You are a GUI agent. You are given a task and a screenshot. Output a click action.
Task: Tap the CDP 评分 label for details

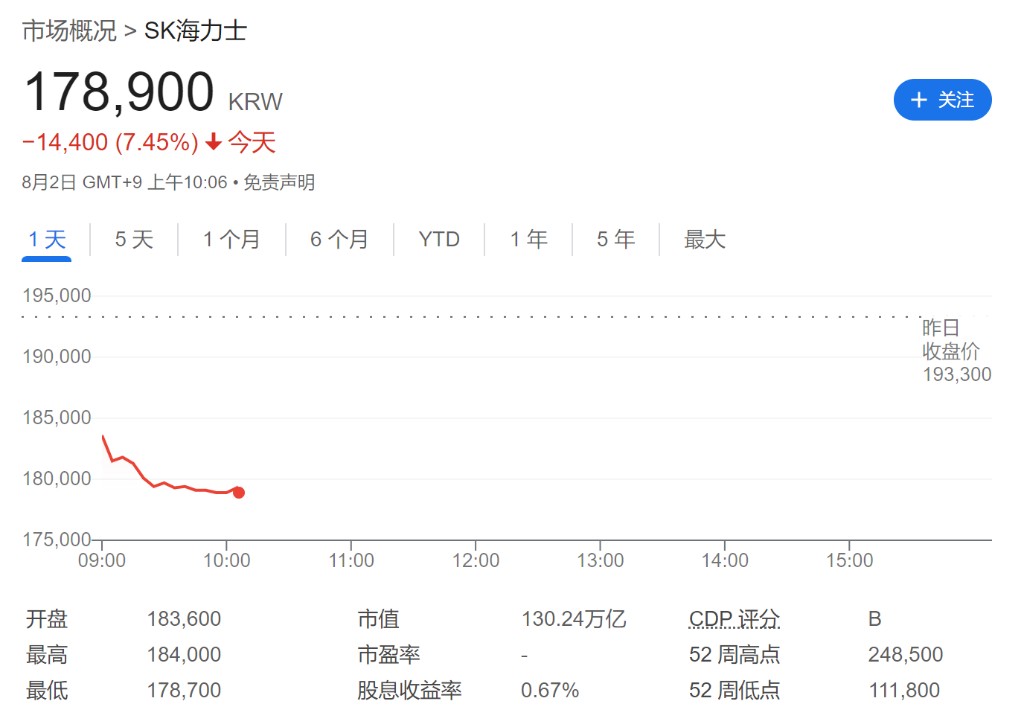734,619
